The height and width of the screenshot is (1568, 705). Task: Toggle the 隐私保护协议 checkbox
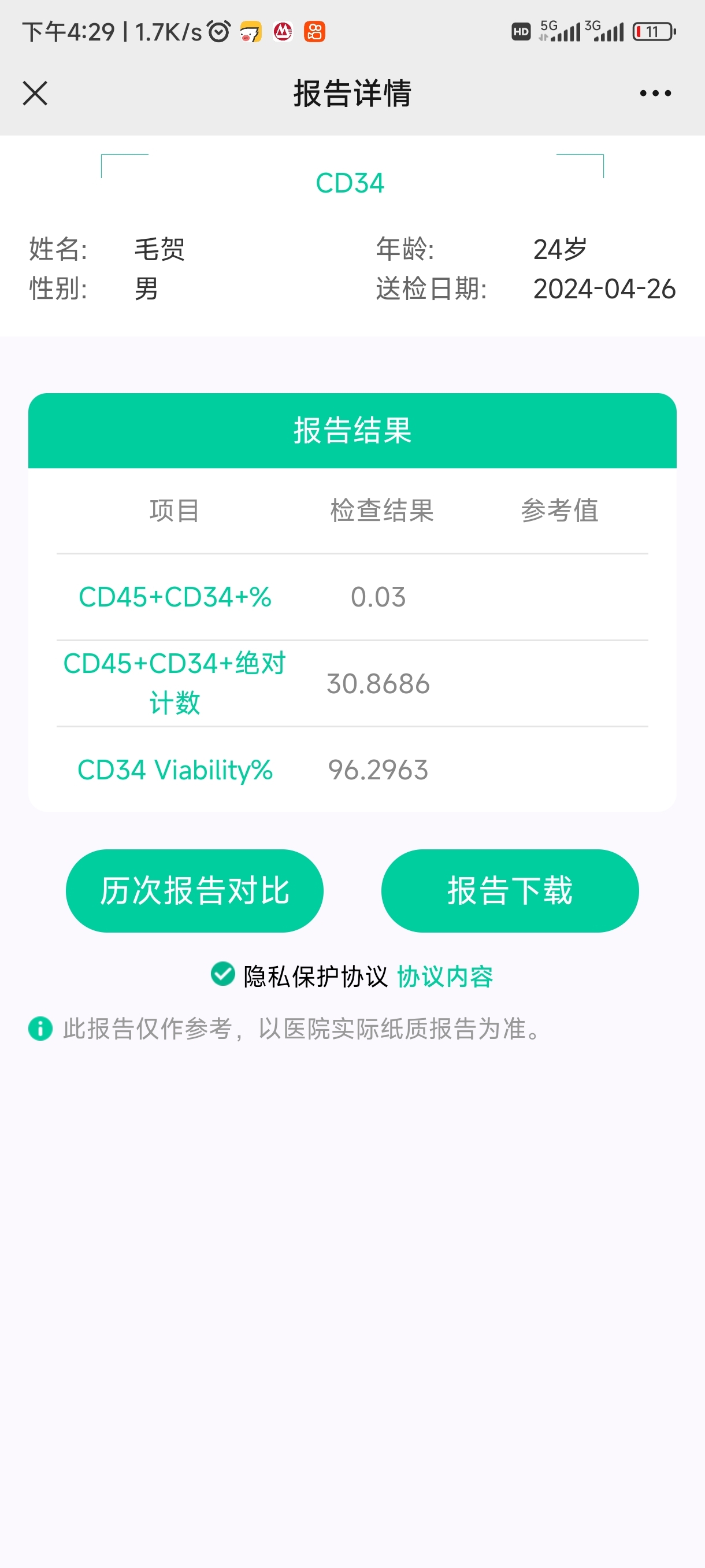click(222, 974)
